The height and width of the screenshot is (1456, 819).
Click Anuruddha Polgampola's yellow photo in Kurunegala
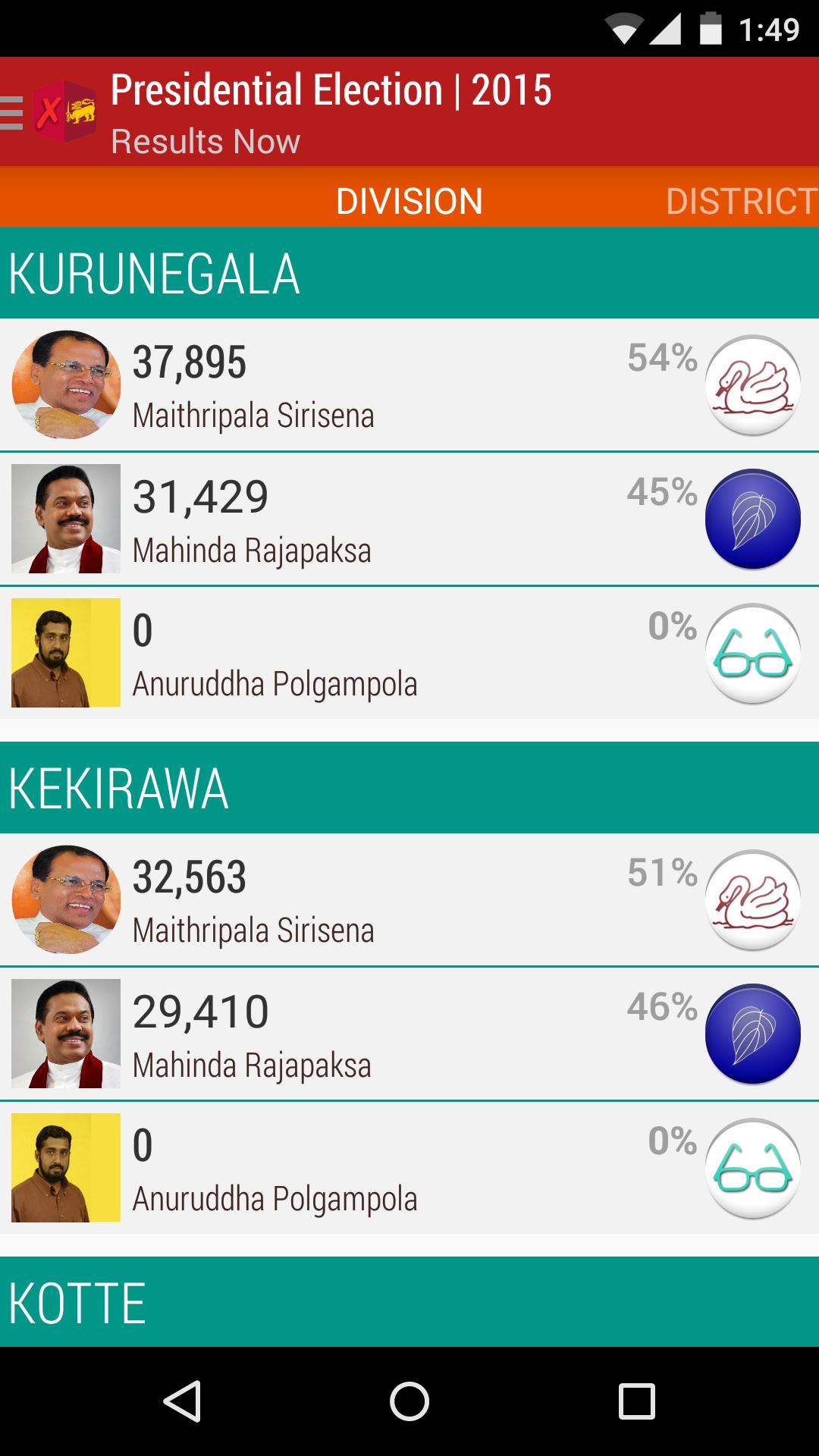click(67, 652)
